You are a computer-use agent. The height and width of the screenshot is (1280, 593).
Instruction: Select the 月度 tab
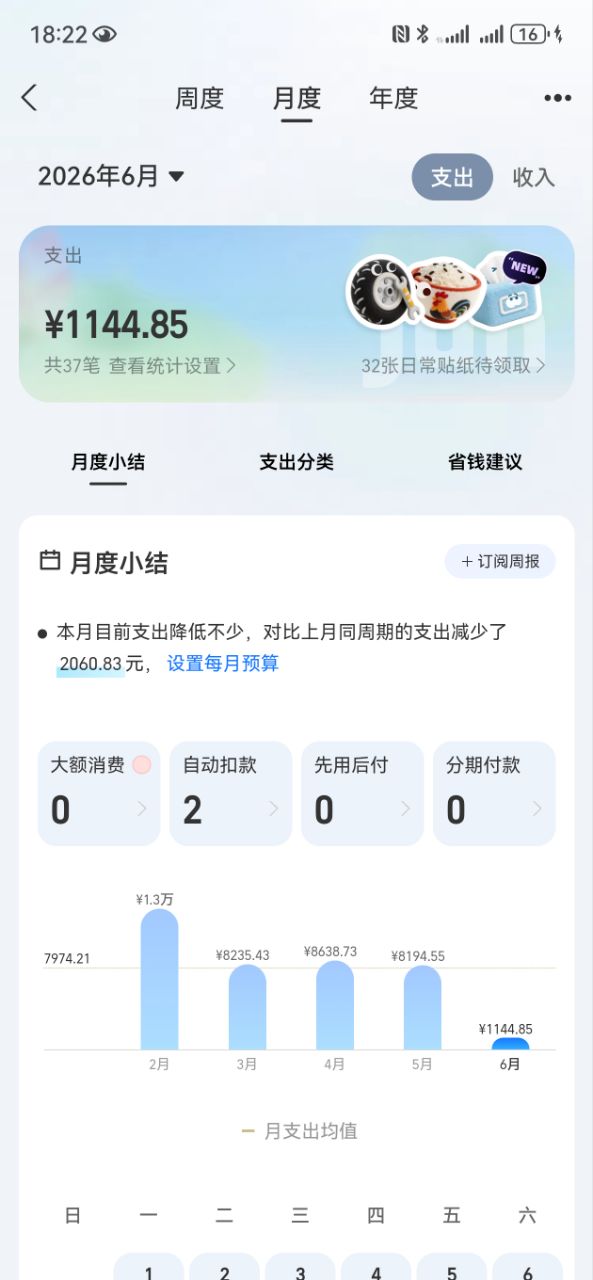coord(297,98)
